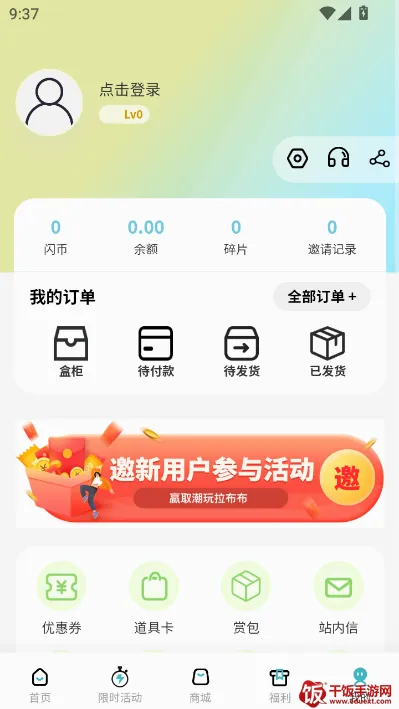The image size is (399, 709).
Task: View 待付款 pending payment orders
Action: tap(156, 351)
